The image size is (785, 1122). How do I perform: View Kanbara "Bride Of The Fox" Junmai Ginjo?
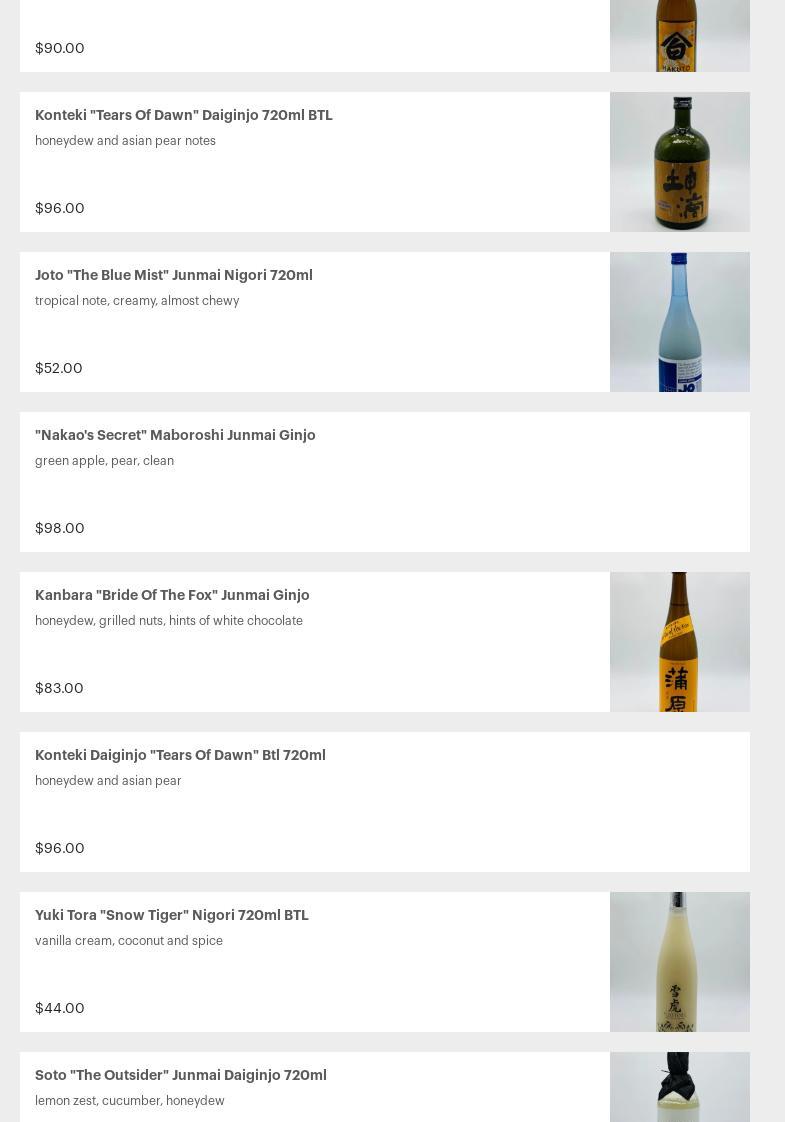pos(172,596)
